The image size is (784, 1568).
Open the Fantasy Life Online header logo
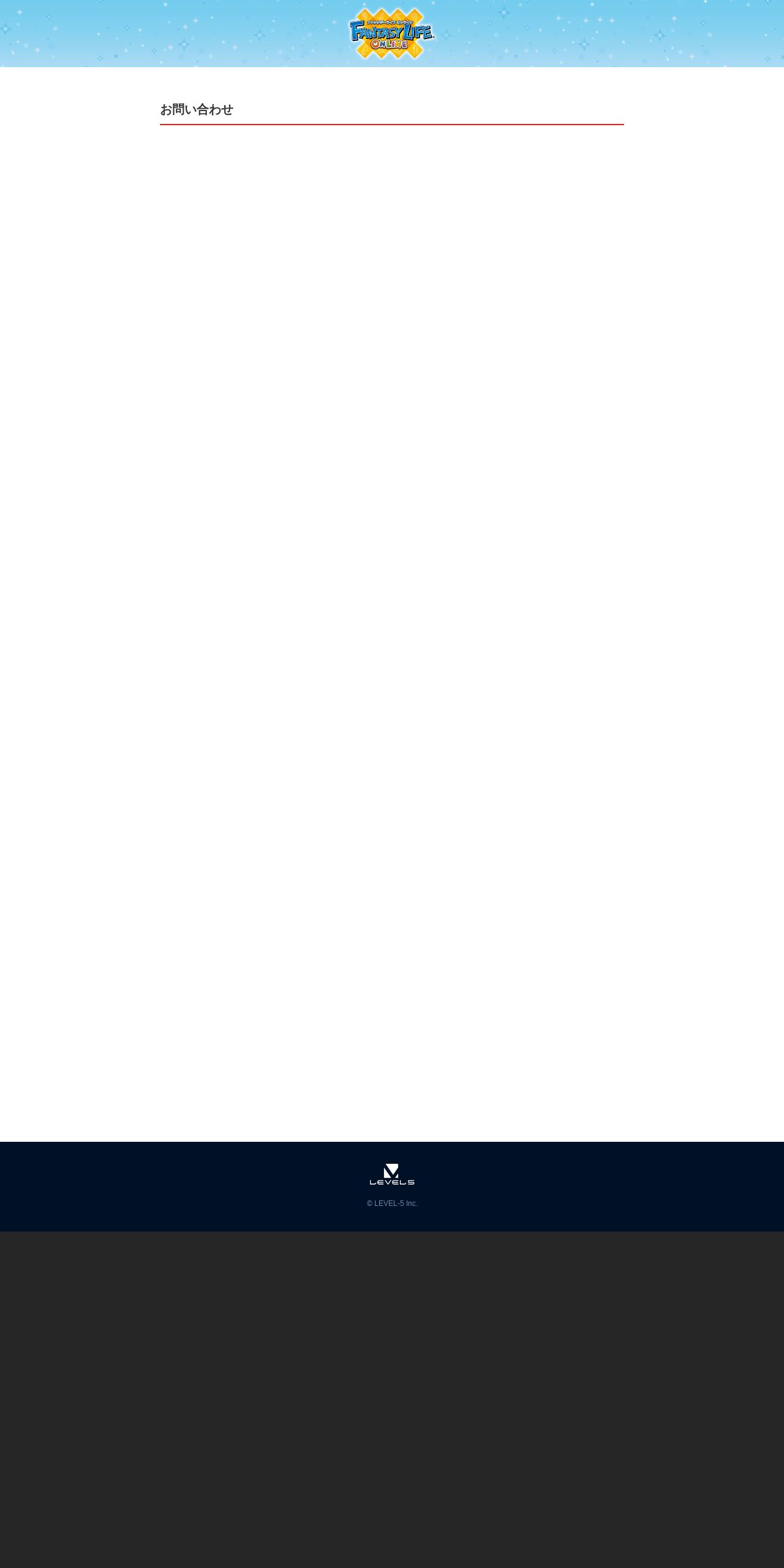(x=392, y=34)
